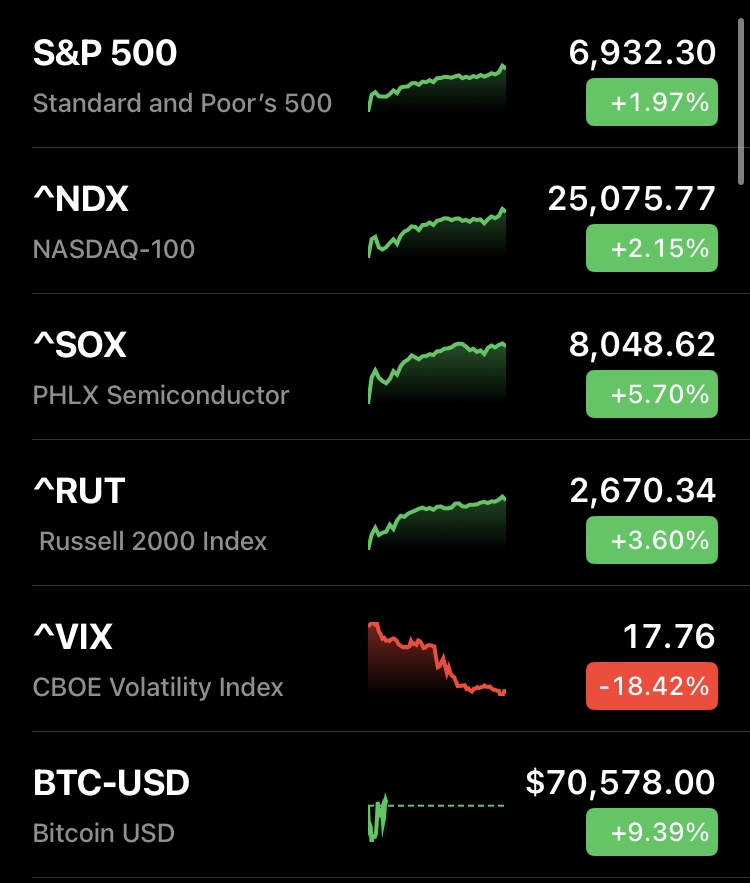This screenshot has width=750, height=883.
Task: Toggle the +1.97% S&P 500 change badge
Action: (x=651, y=102)
